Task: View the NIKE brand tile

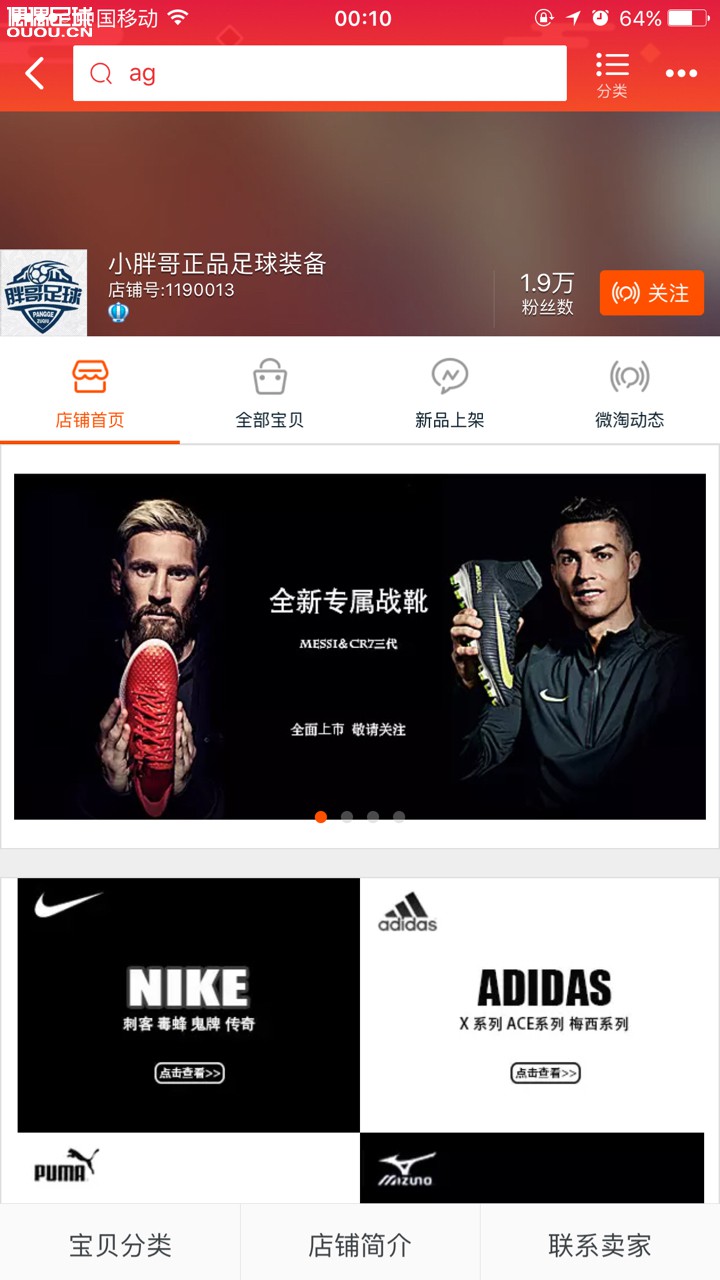Action: tap(189, 1005)
